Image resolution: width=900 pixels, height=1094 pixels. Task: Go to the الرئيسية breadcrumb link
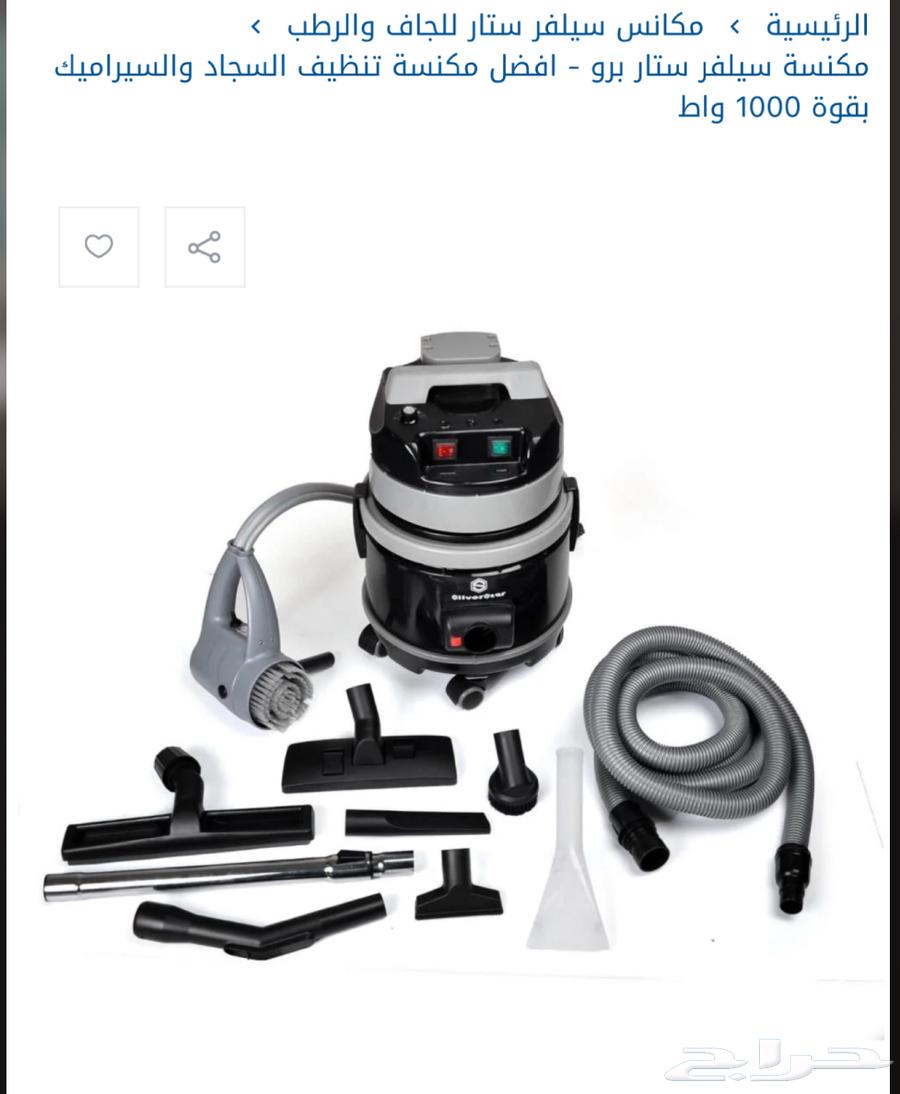coord(817,24)
